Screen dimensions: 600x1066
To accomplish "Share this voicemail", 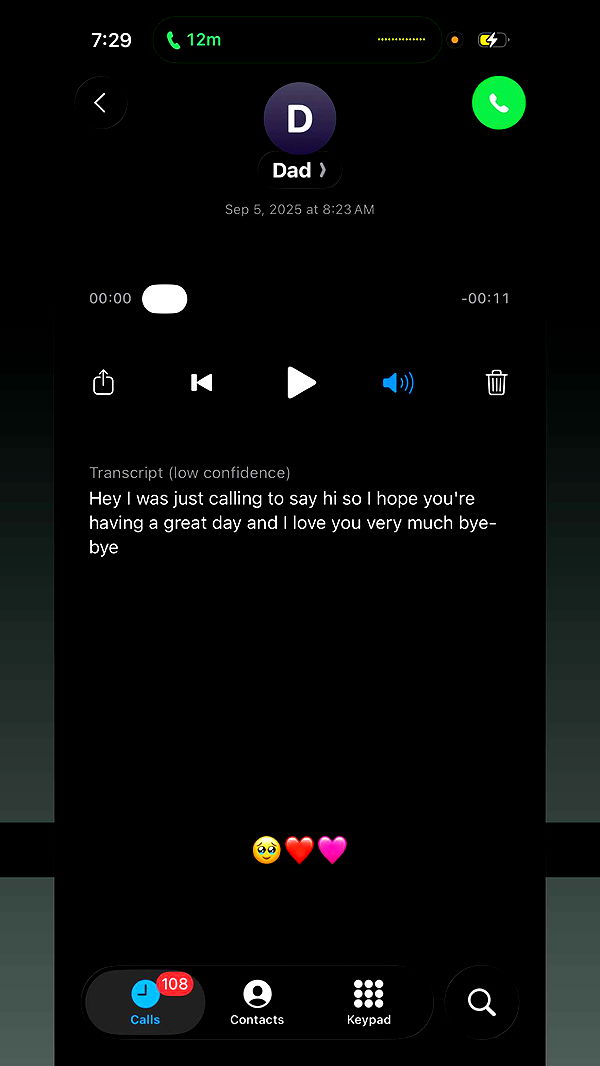I will 103,383.
